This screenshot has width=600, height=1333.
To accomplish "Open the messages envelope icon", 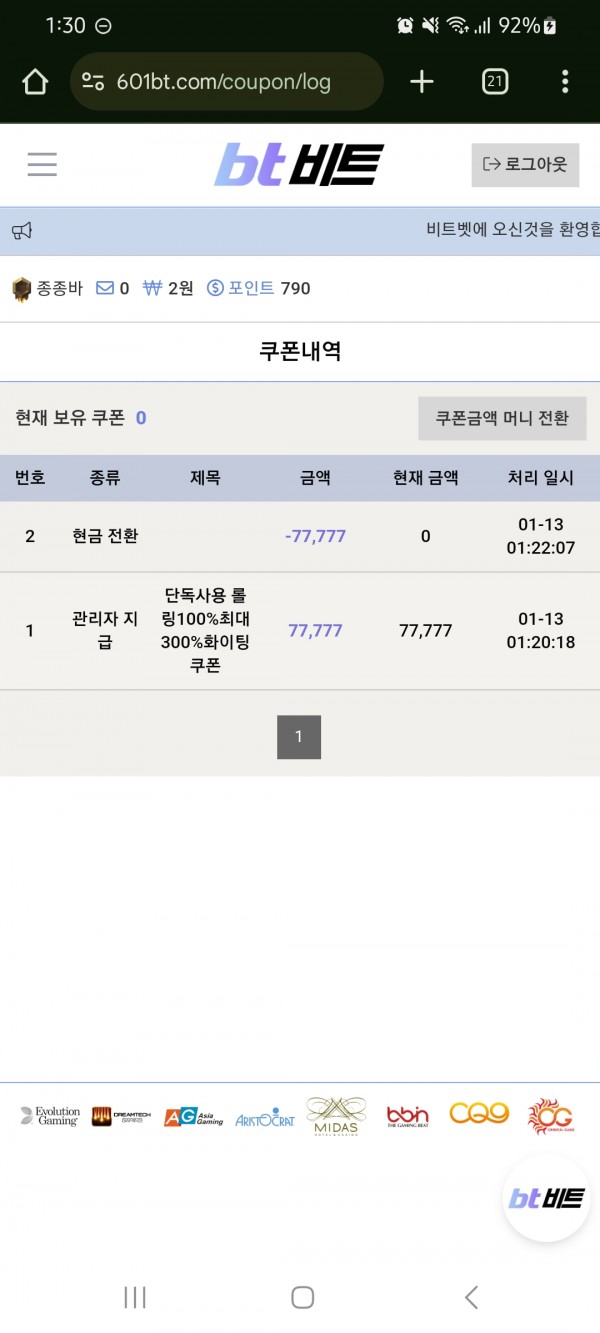I will pos(105,288).
